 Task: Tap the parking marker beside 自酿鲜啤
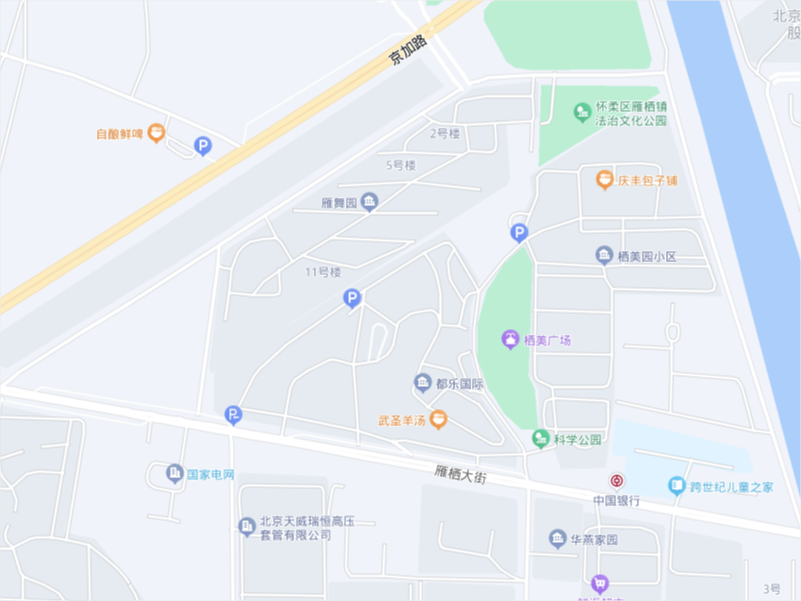[x=203, y=147]
